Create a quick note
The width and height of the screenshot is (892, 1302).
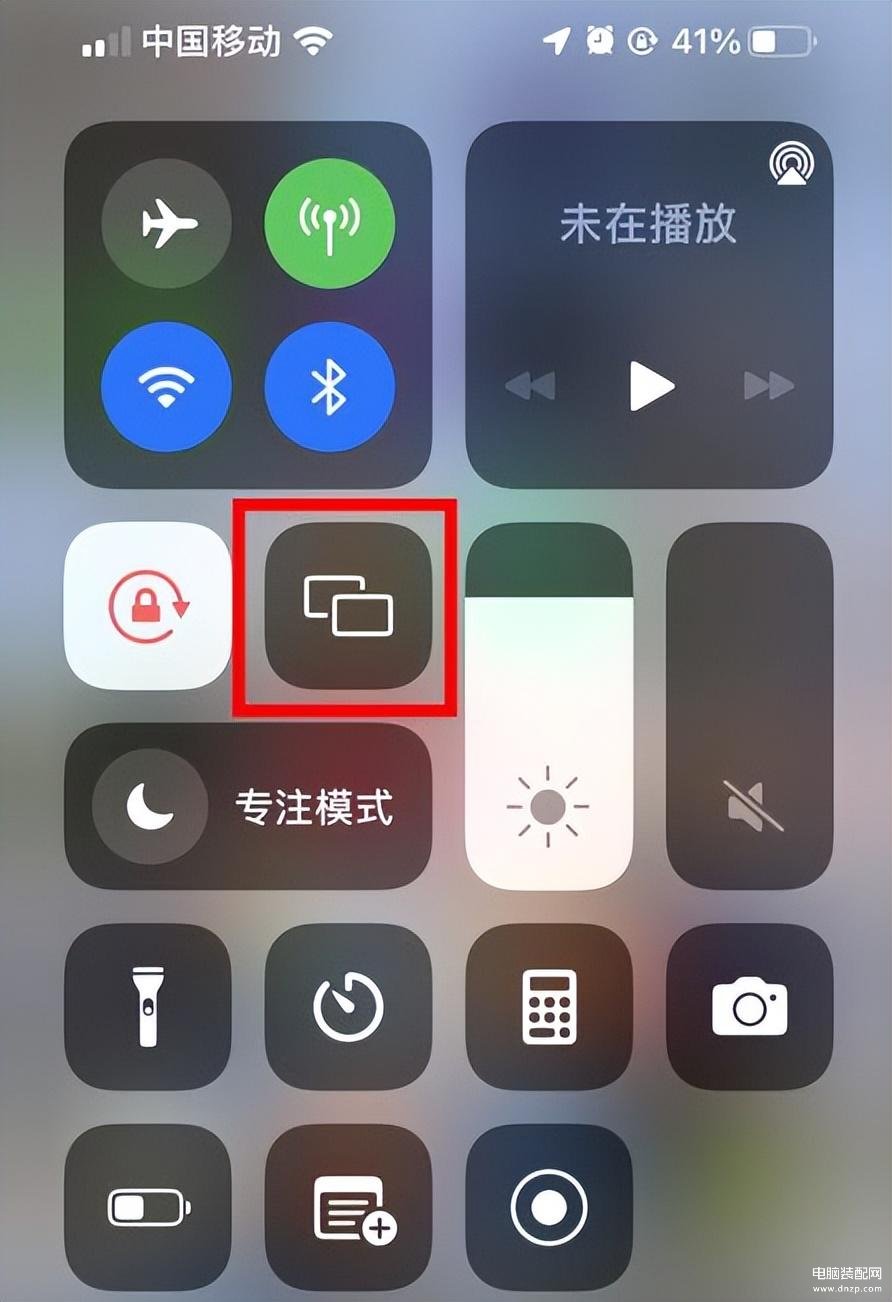click(x=348, y=1207)
